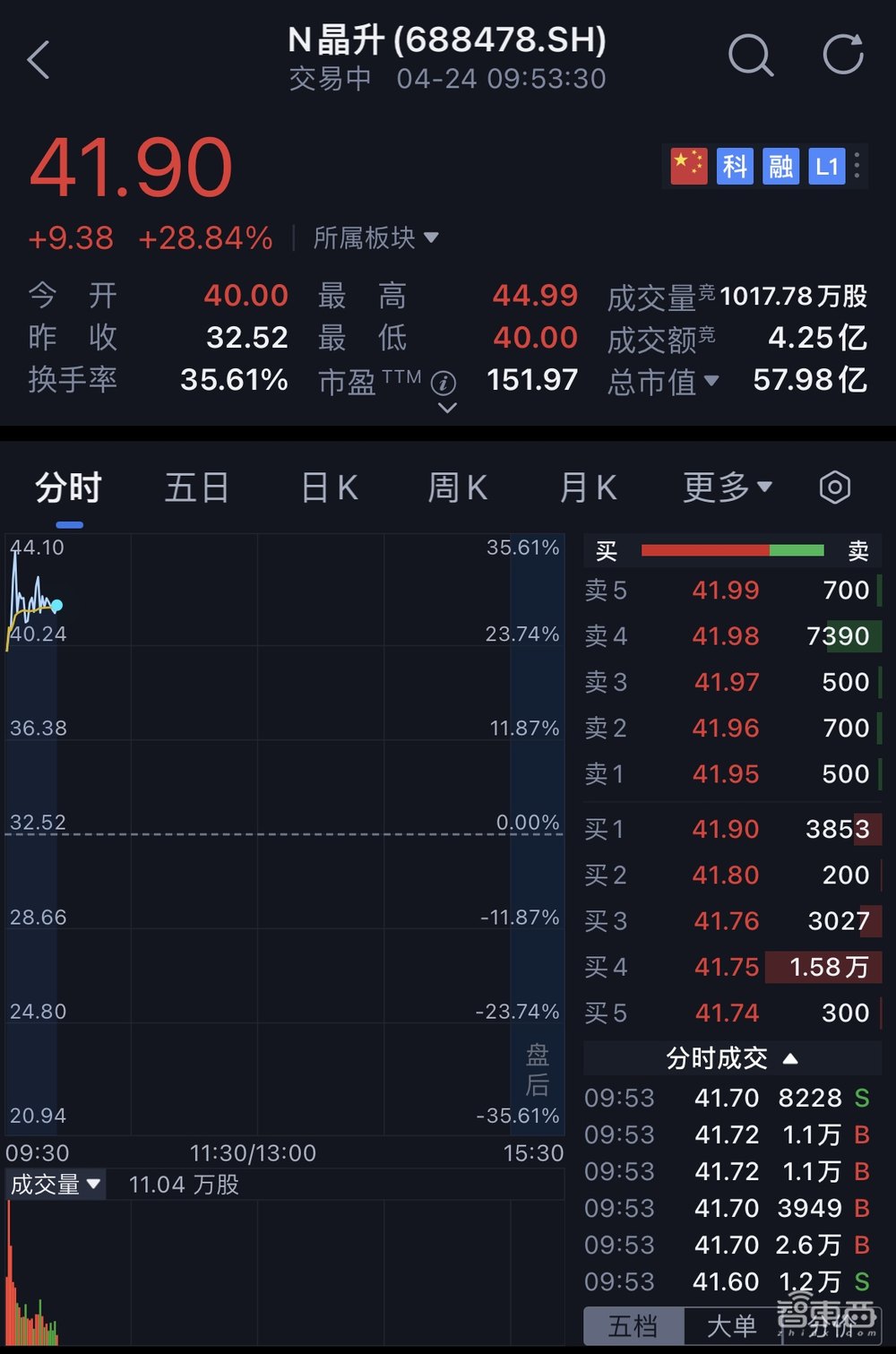Switch to the 分价 price distribution tab
The height and width of the screenshot is (1354, 896).
832,1327
